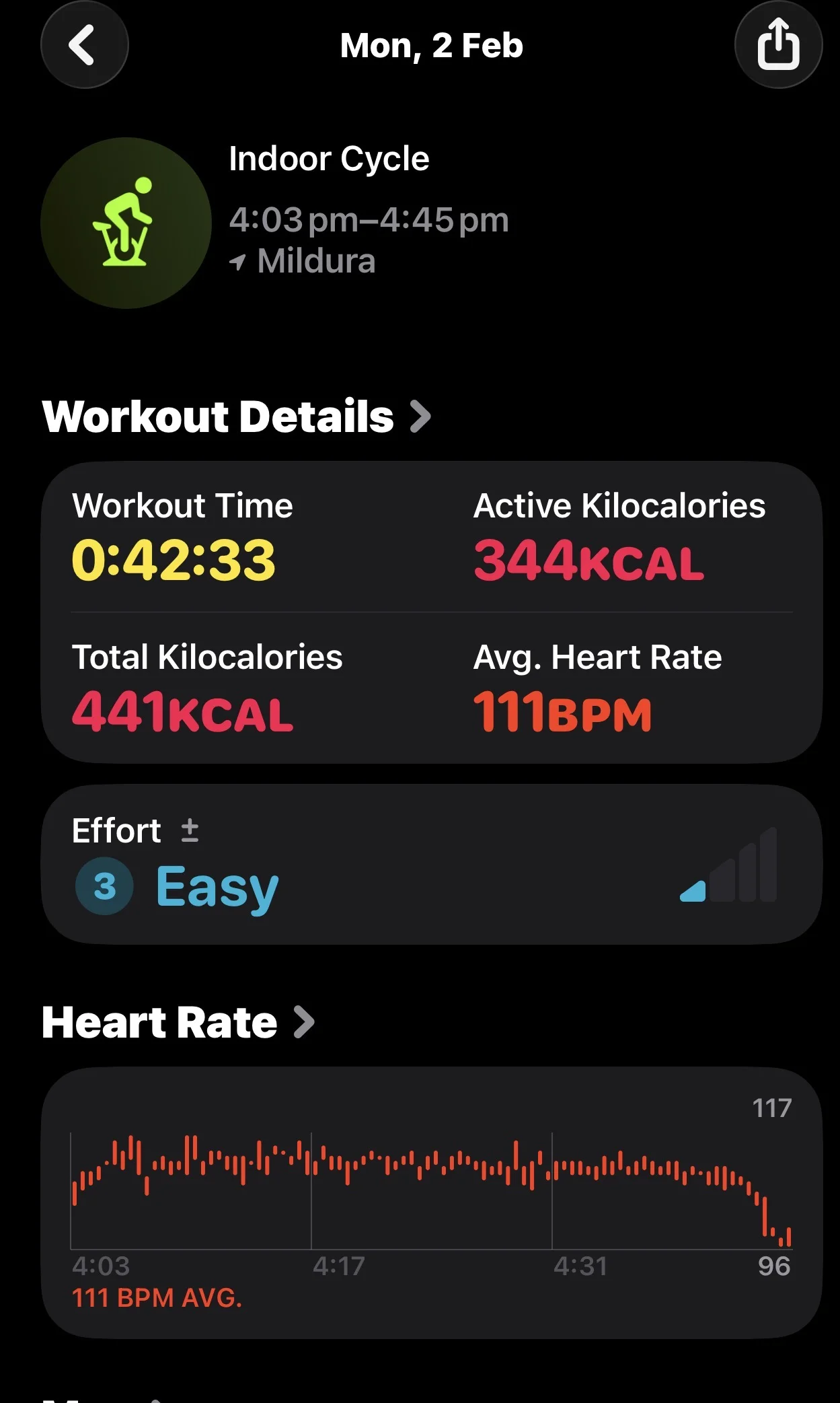
Task: Open the workout stats card
Action: 430,612
